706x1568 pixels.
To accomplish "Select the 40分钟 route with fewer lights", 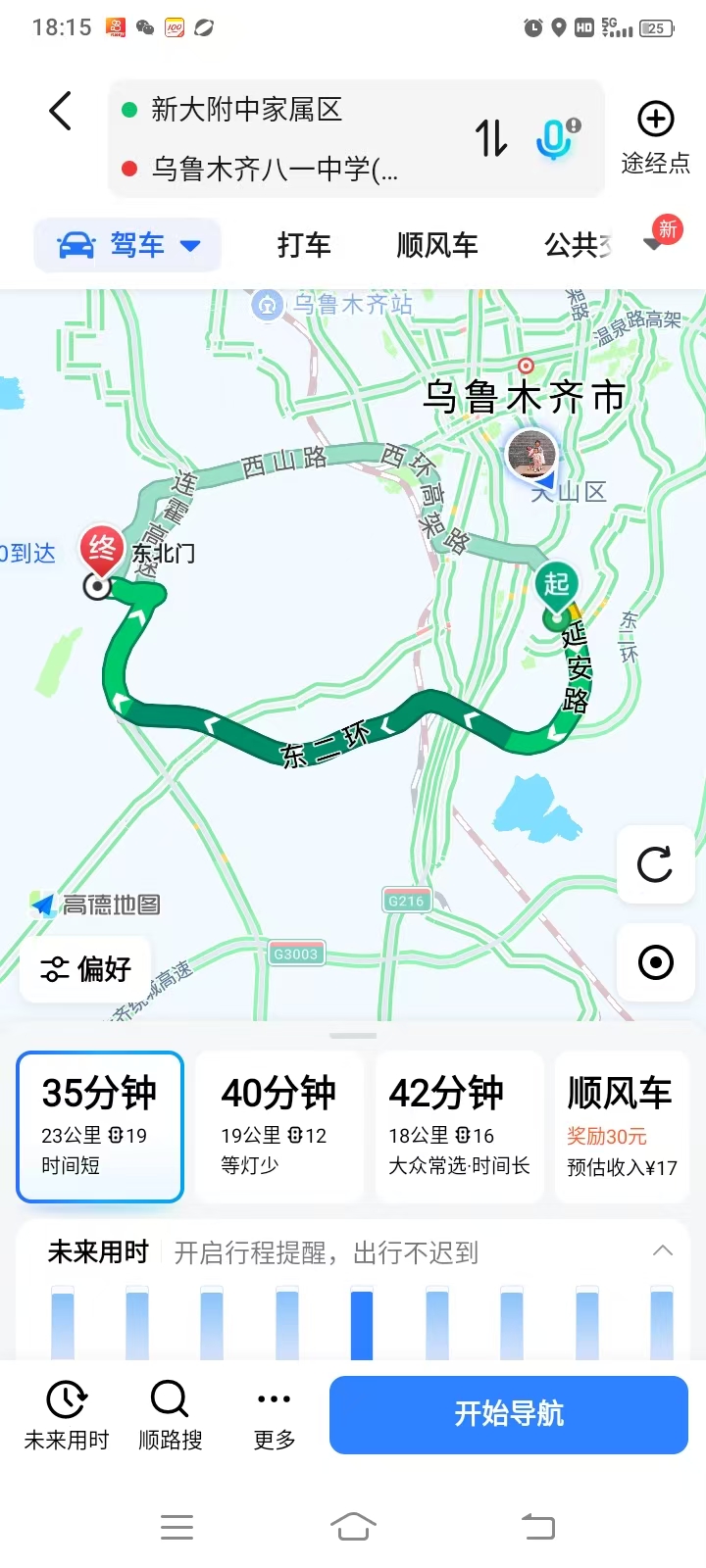I will pyautogui.click(x=279, y=1126).
